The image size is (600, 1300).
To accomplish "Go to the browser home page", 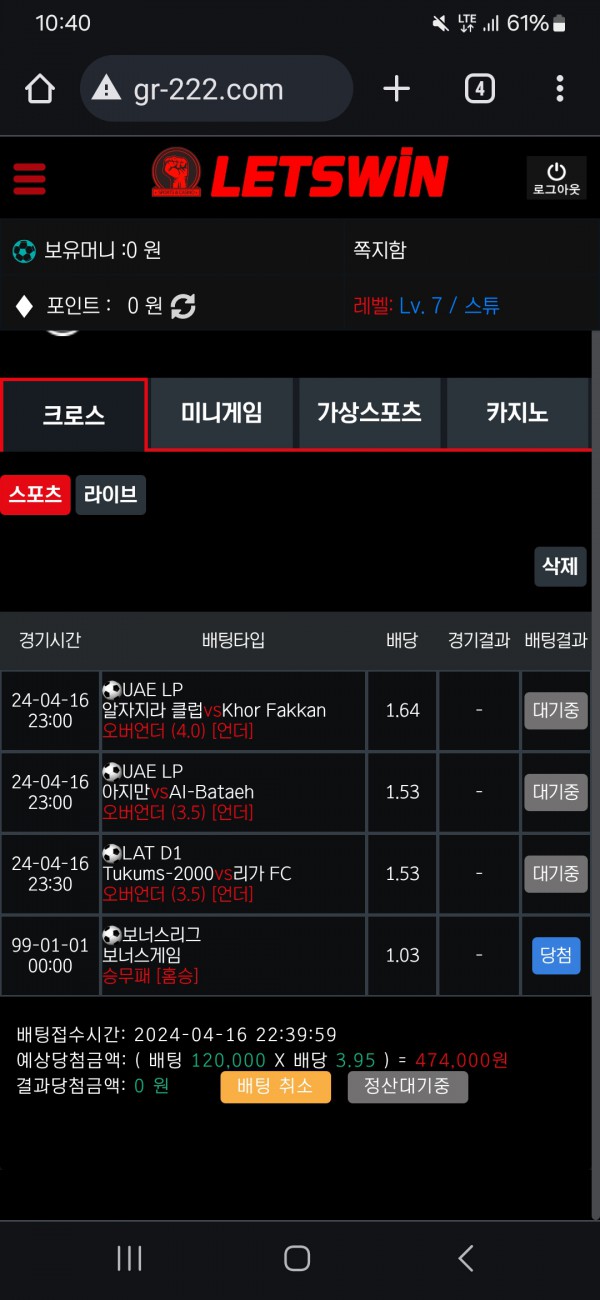I will (40, 89).
